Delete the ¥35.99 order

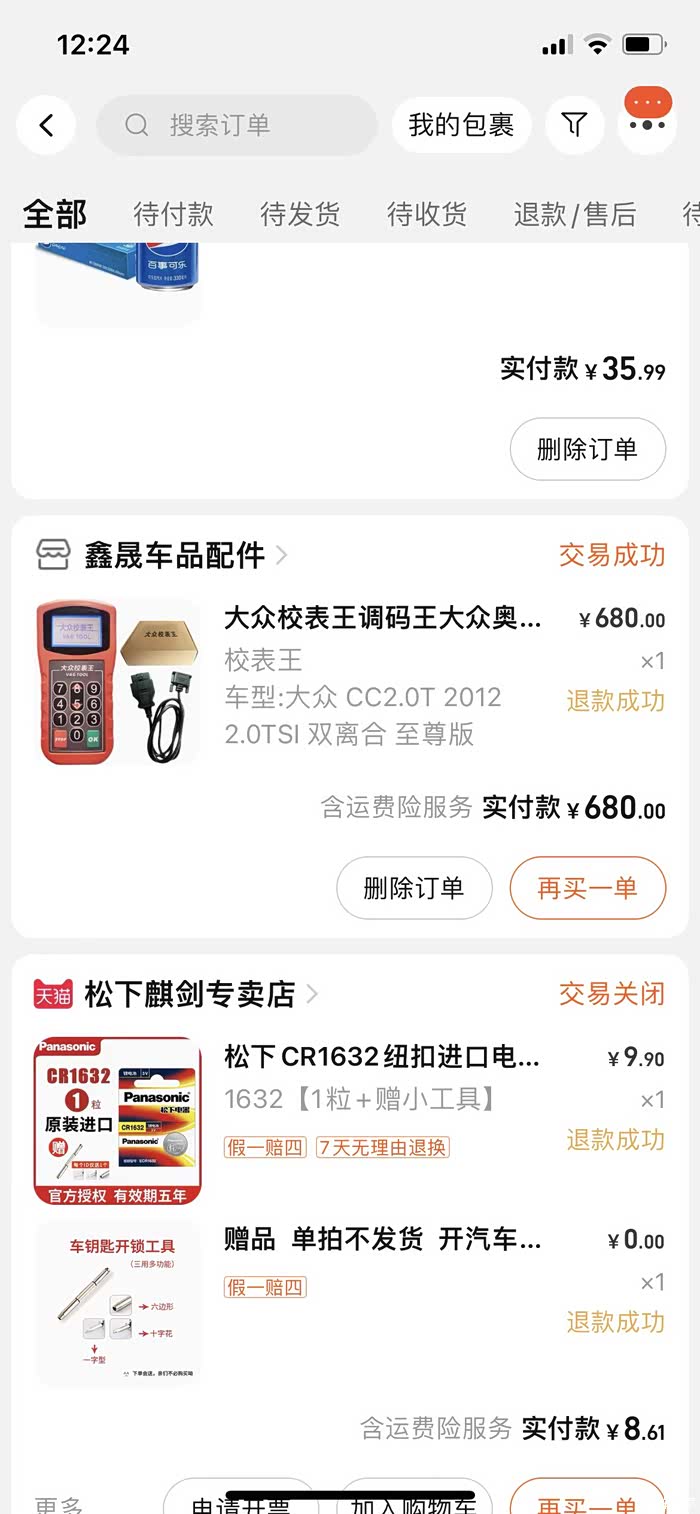587,449
